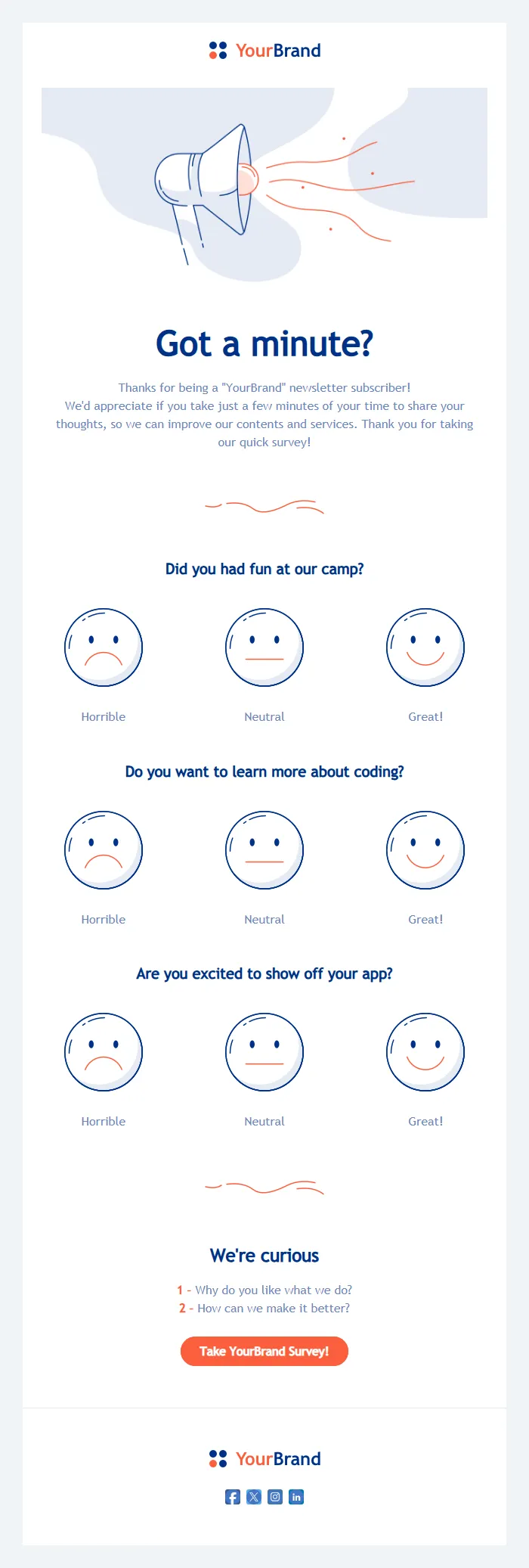
Task: Rate camp fun as Great
Action: click(425, 647)
